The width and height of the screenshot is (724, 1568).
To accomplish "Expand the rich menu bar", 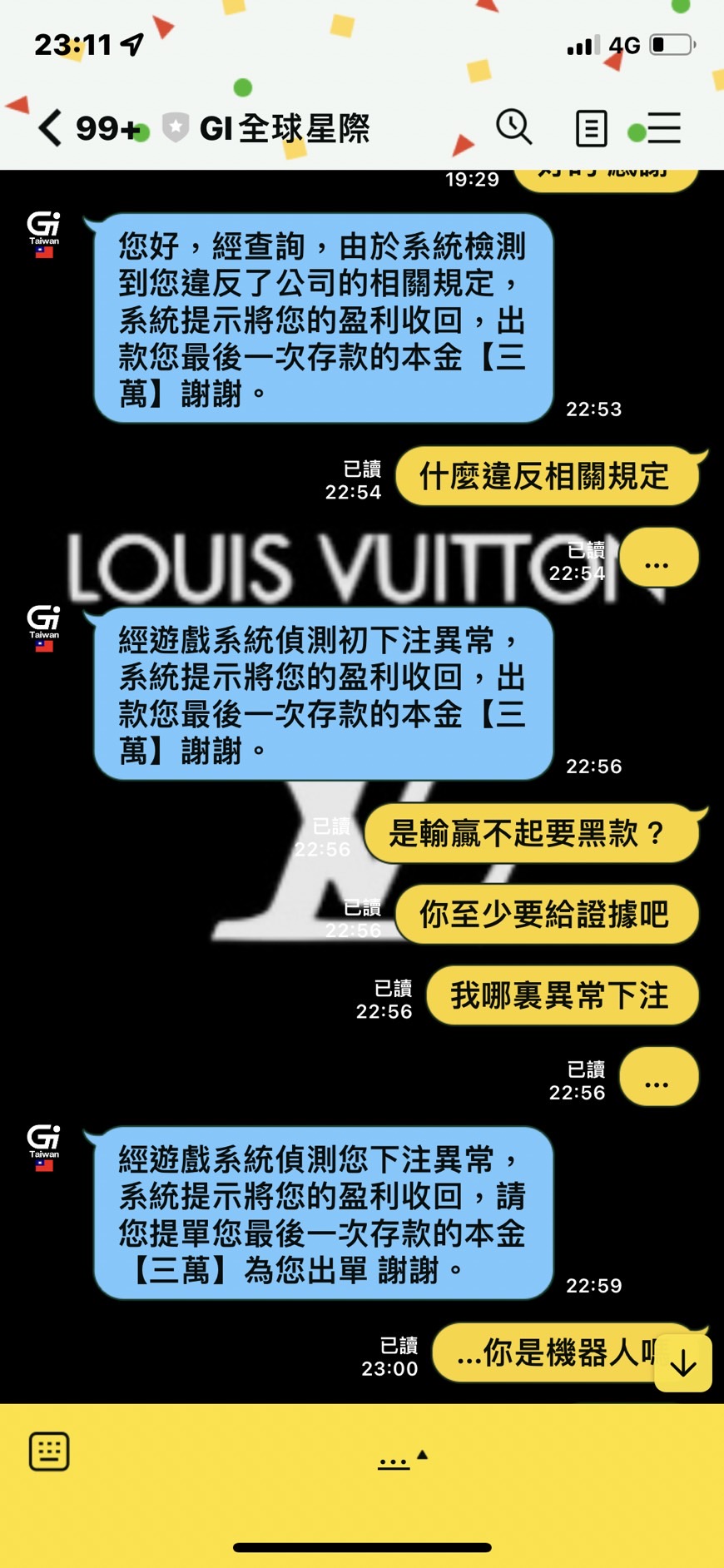I will 403,1460.
